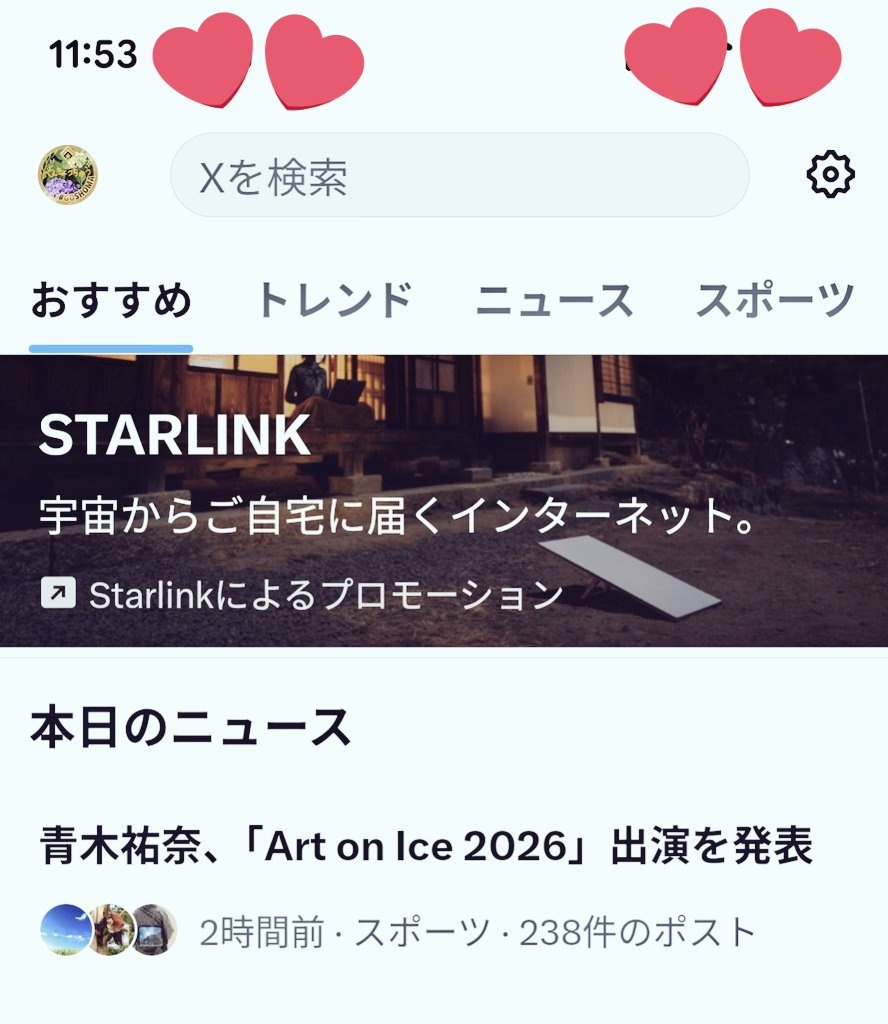Select the おすすめ tab
This screenshot has height=1024, width=888.
110,300
